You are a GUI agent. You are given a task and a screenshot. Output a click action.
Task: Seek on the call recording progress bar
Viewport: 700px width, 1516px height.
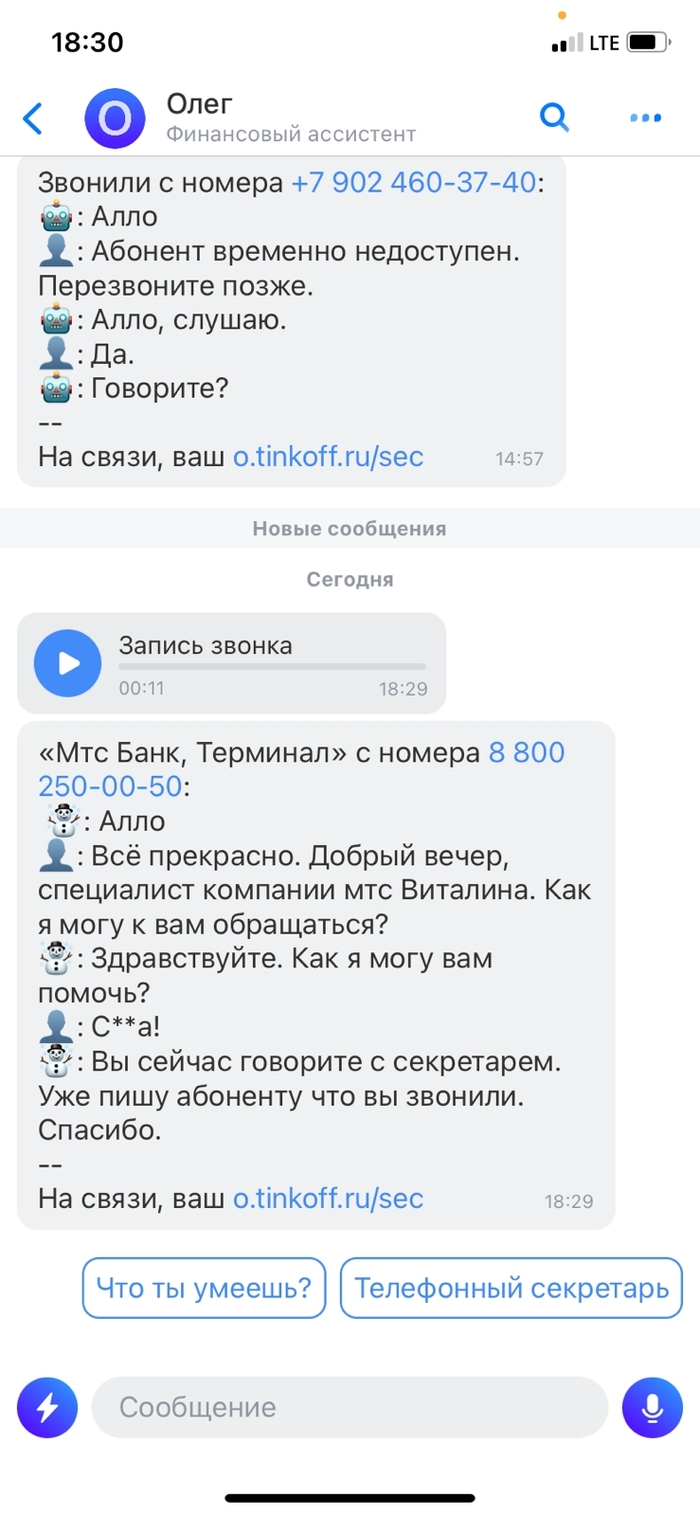click(272, 666)
